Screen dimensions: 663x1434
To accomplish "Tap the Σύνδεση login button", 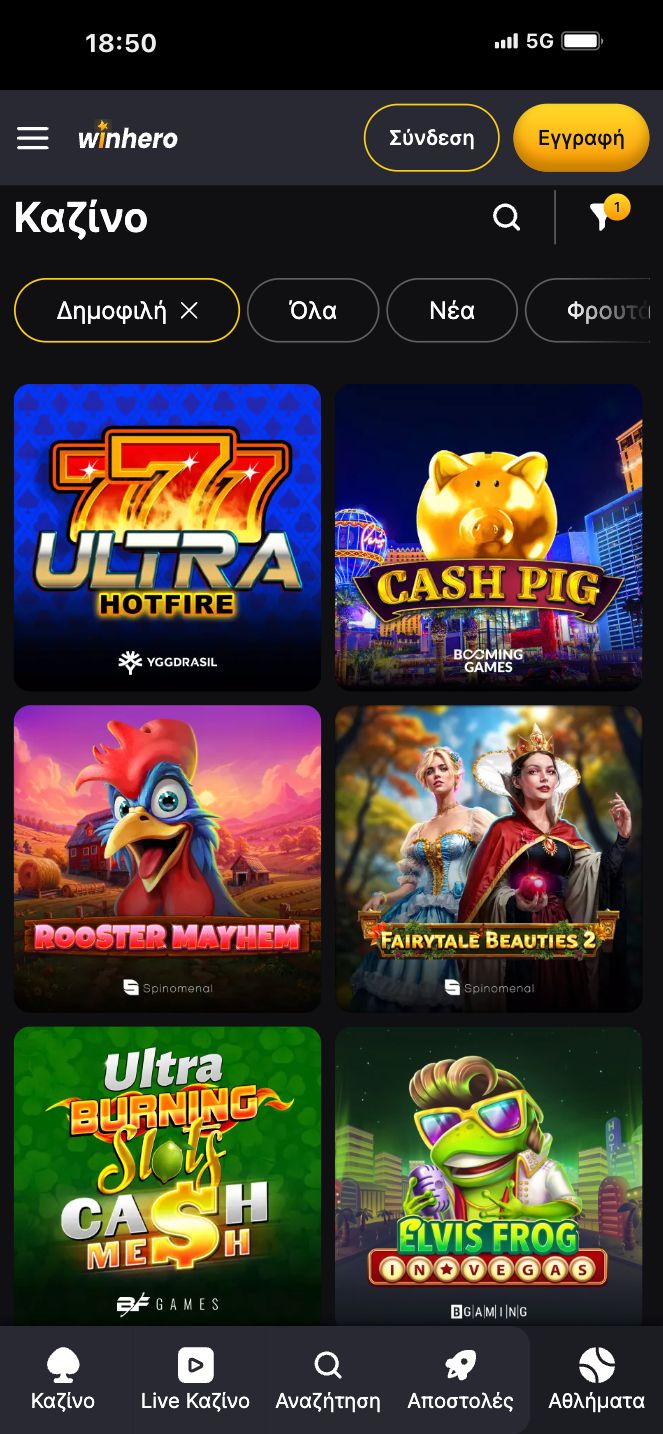I will pos(431,138).
